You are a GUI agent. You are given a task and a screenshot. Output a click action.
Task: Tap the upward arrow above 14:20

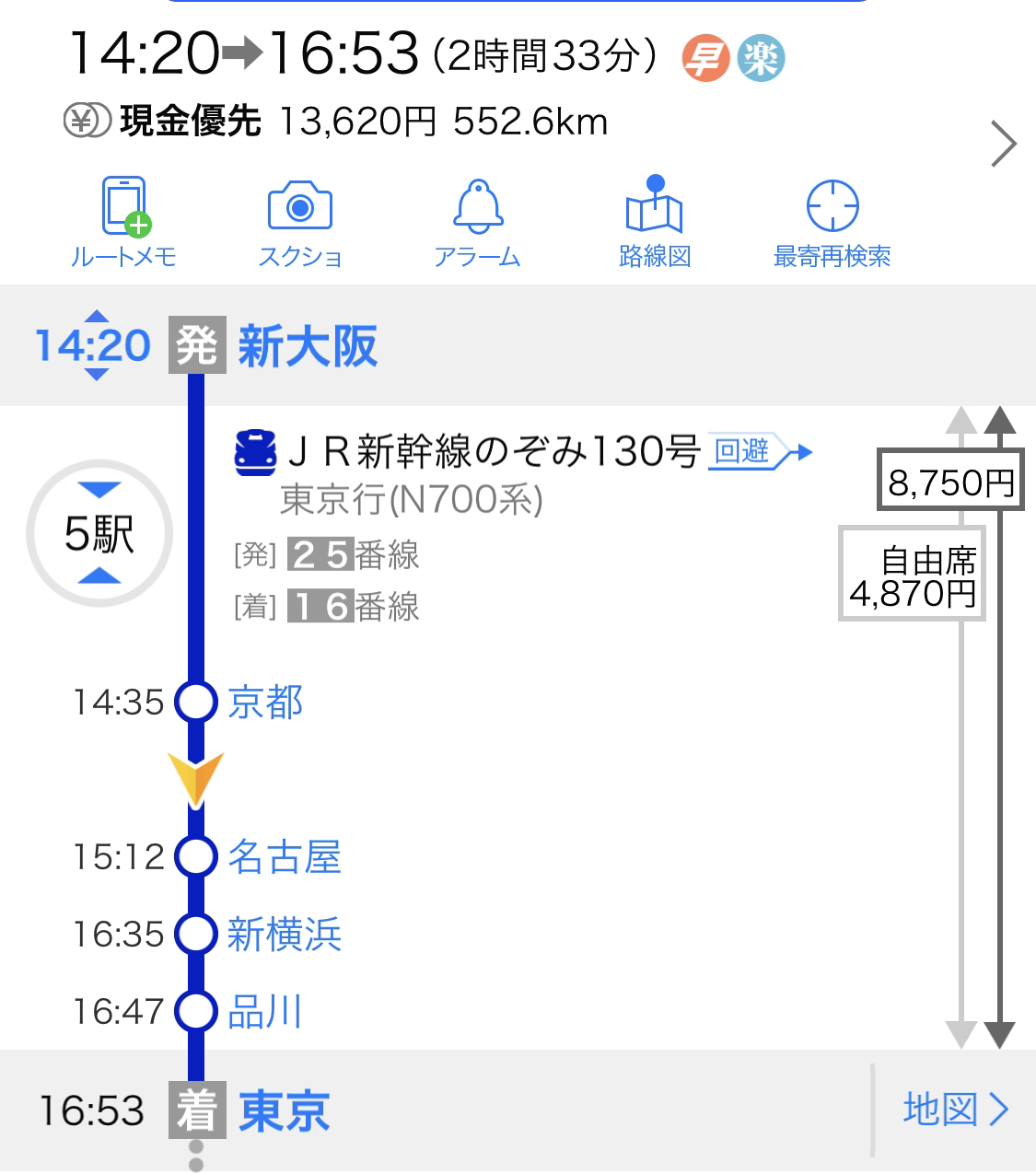97,318
